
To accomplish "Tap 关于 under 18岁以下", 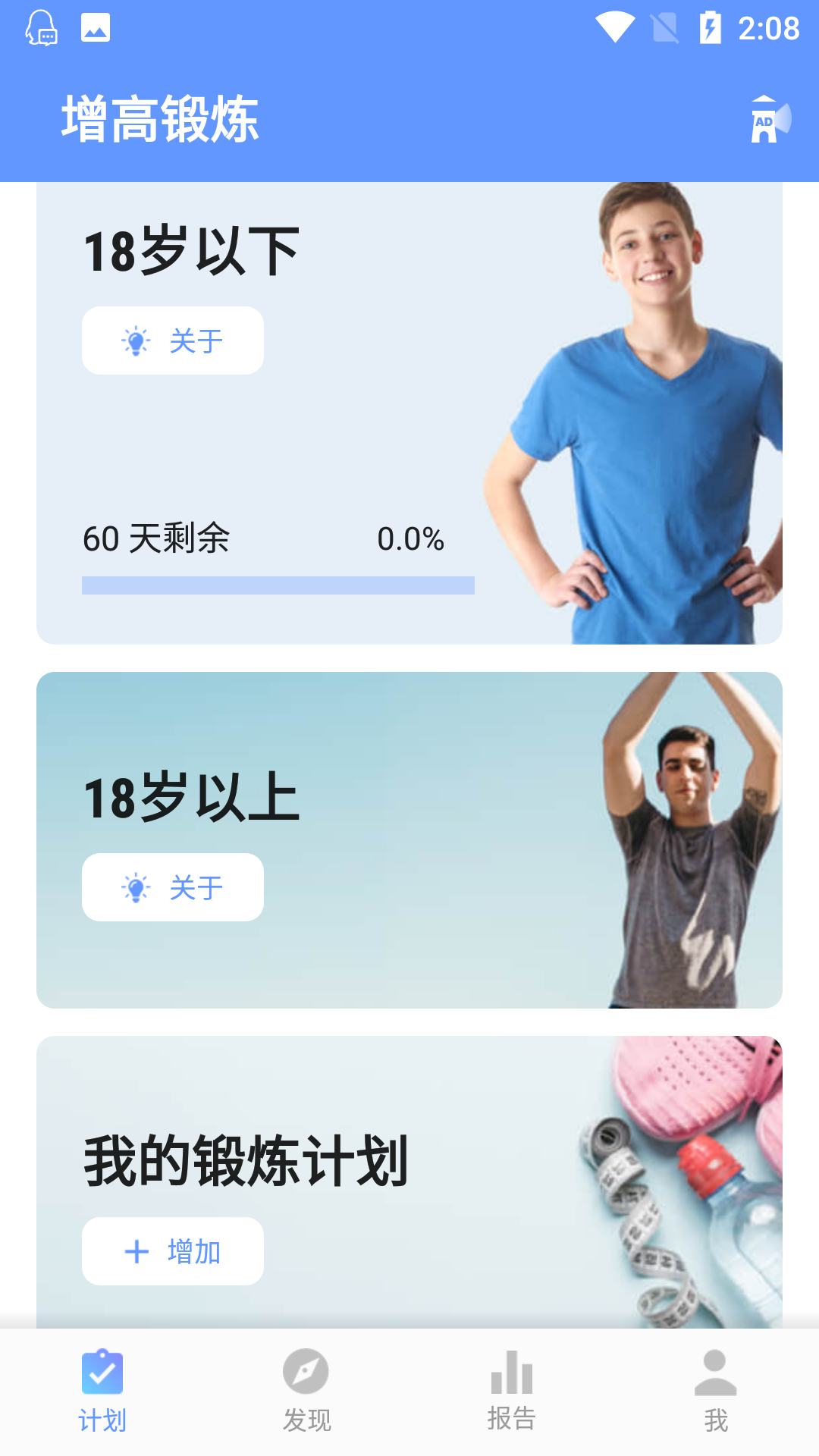I will tap(173, 340).
